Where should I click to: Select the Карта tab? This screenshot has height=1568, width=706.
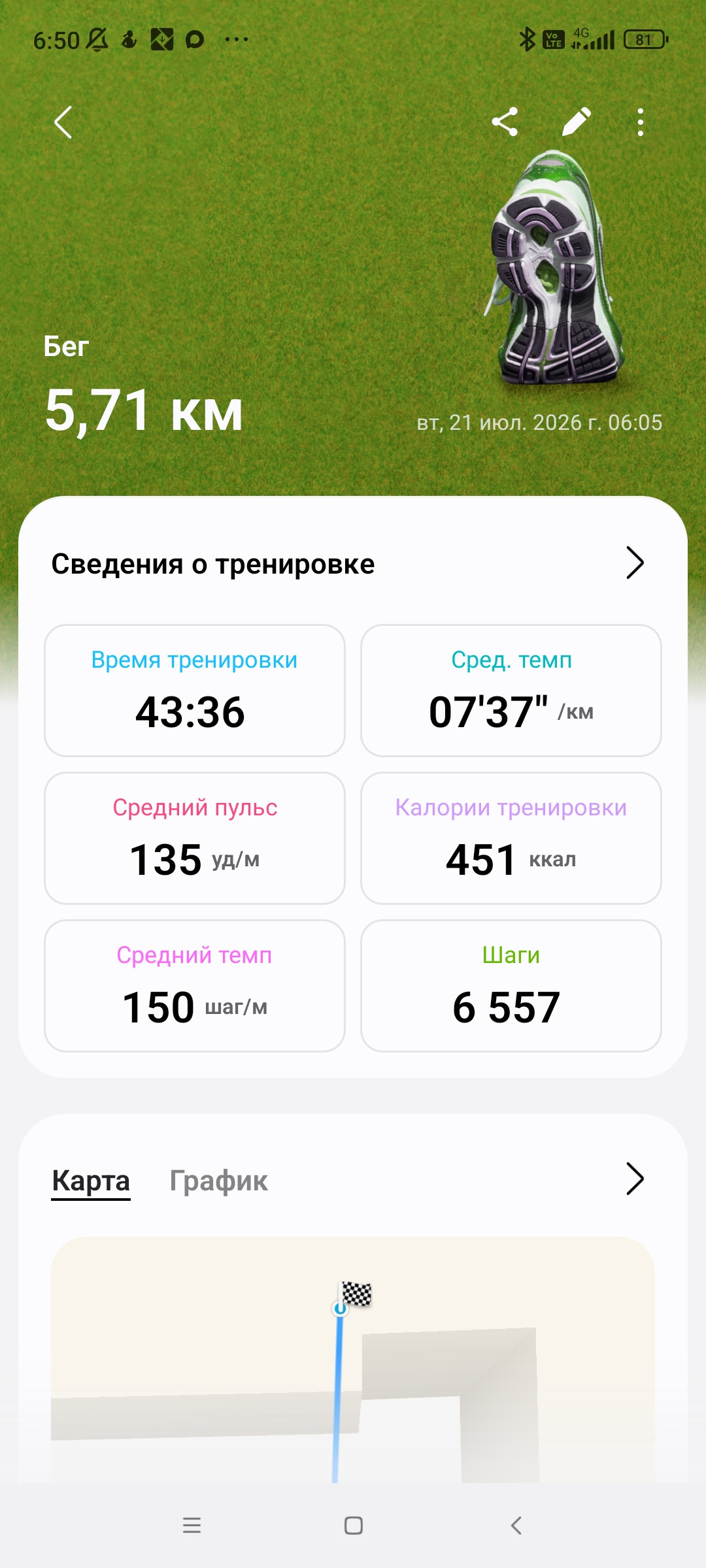pos(91,1181)
